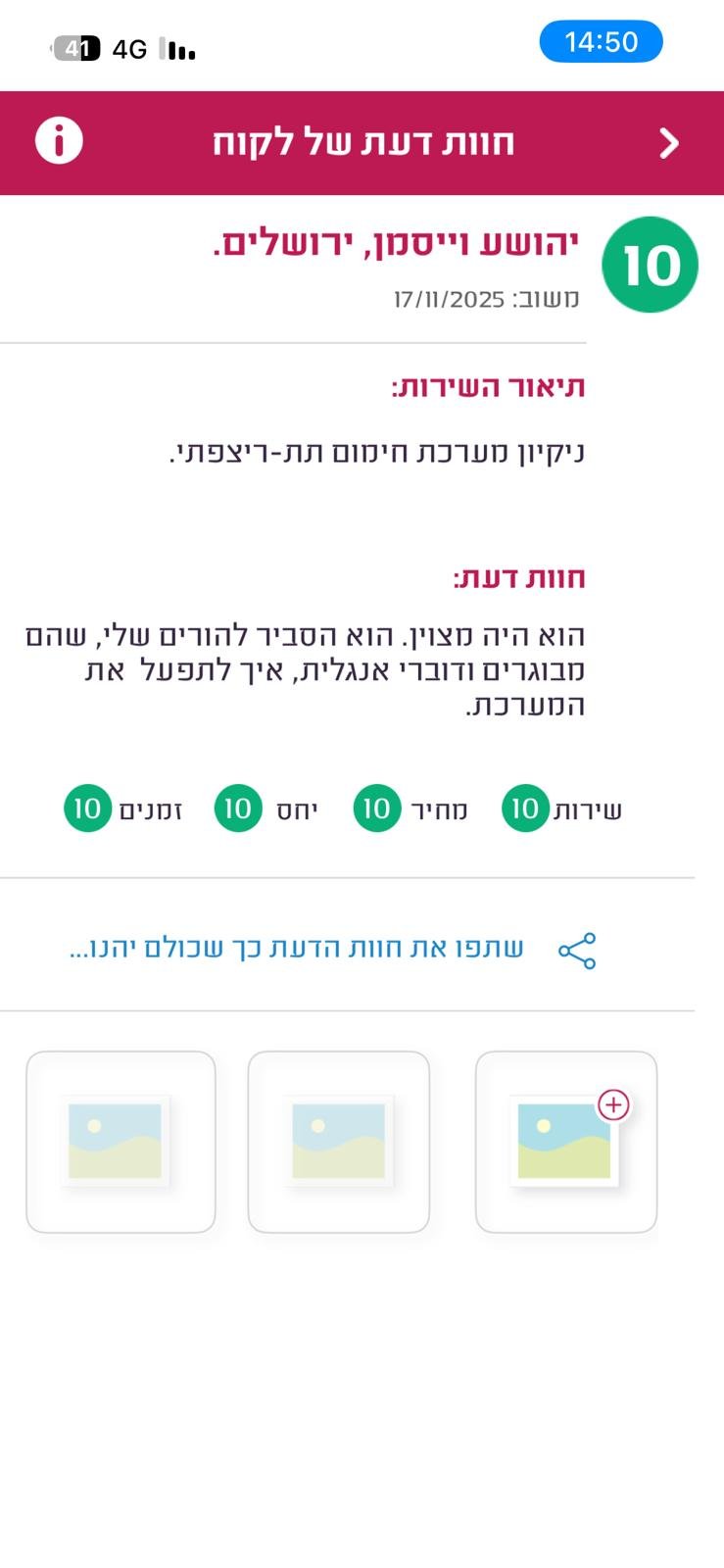Open the leftmost image placeholder tile

(121, 1142)
